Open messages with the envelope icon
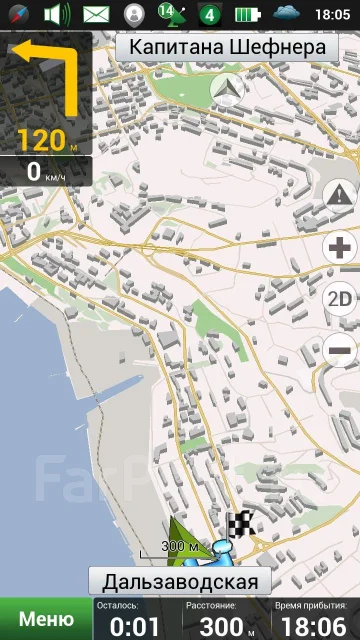Screen dimensions: 360x640 tap(96, 15)
